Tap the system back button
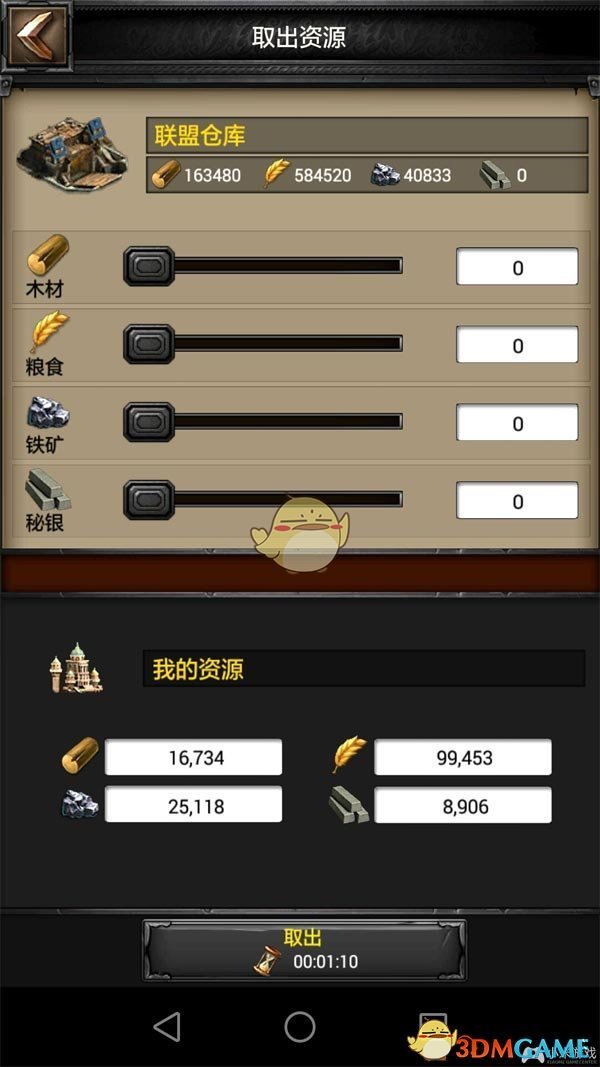This screenshot has height=1067, width=600. pyautogui.click(x=167, y=1027)
